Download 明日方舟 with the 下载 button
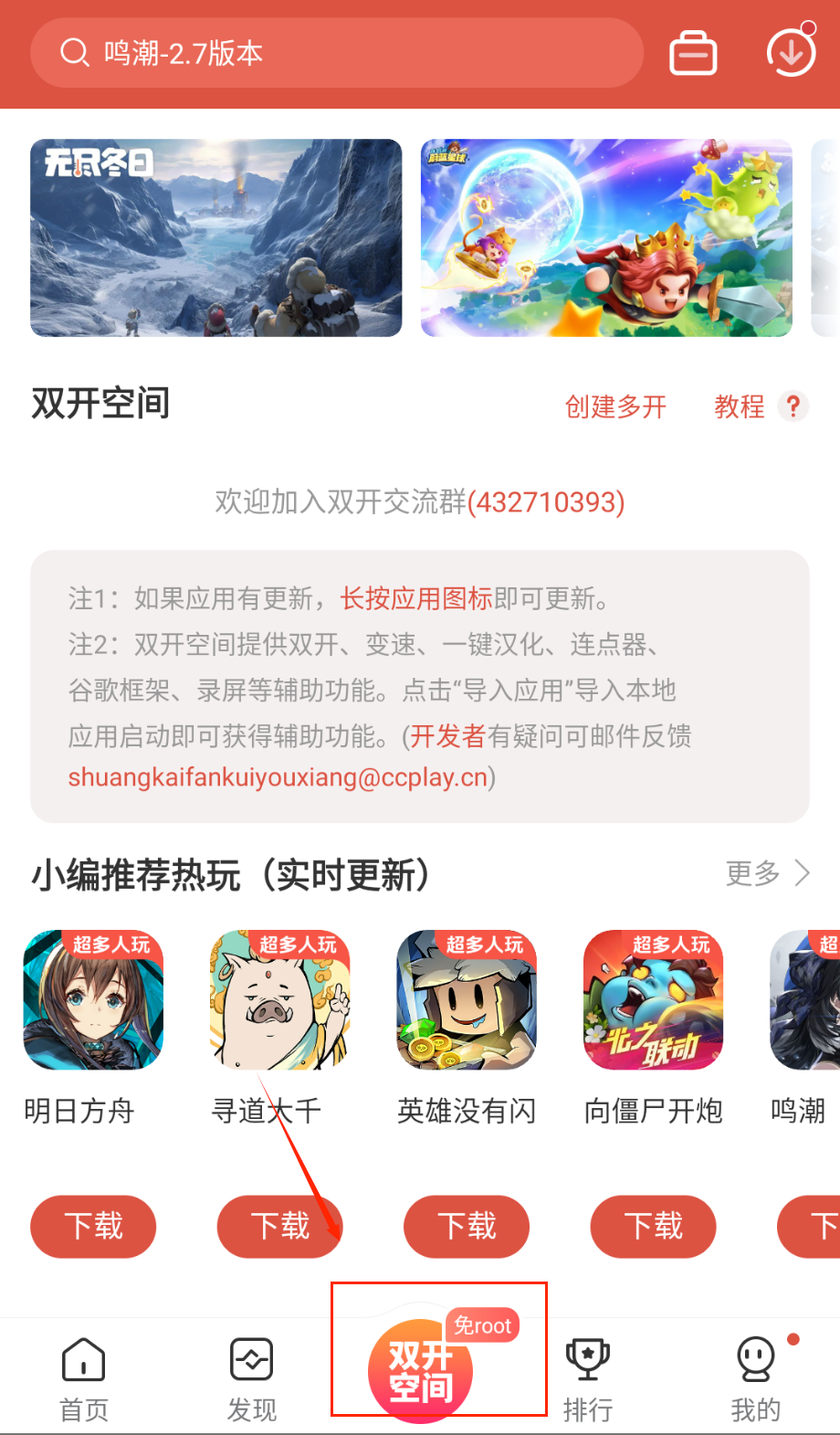The image size is (840, 1435). tap(93, 1226)
